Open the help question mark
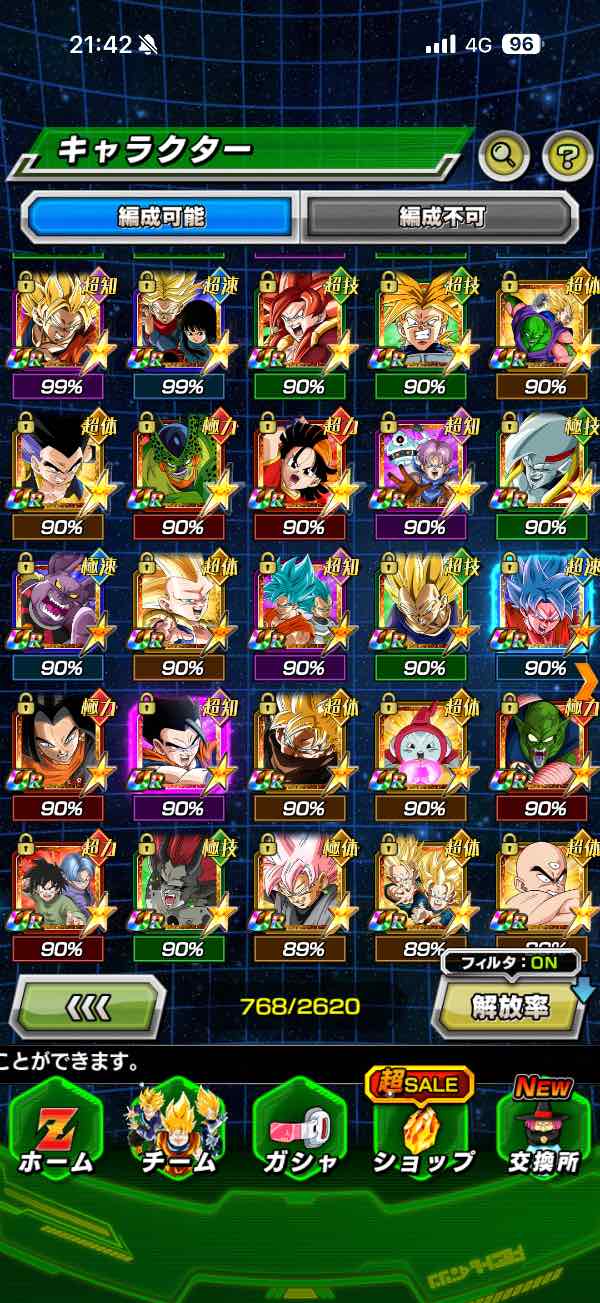 [x=567, y=154]
